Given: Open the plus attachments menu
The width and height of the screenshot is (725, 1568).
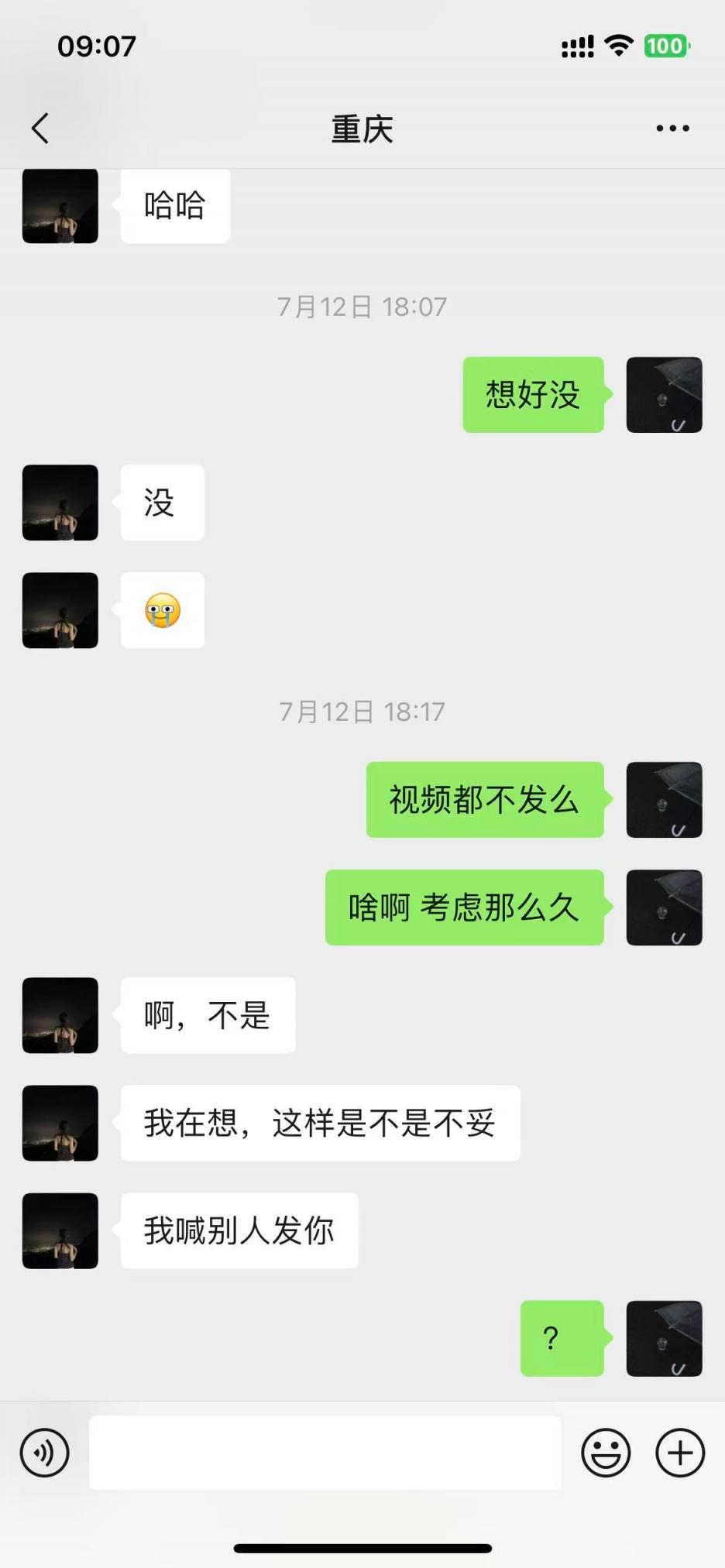Looking at the screenshot, I should 680,1453.
